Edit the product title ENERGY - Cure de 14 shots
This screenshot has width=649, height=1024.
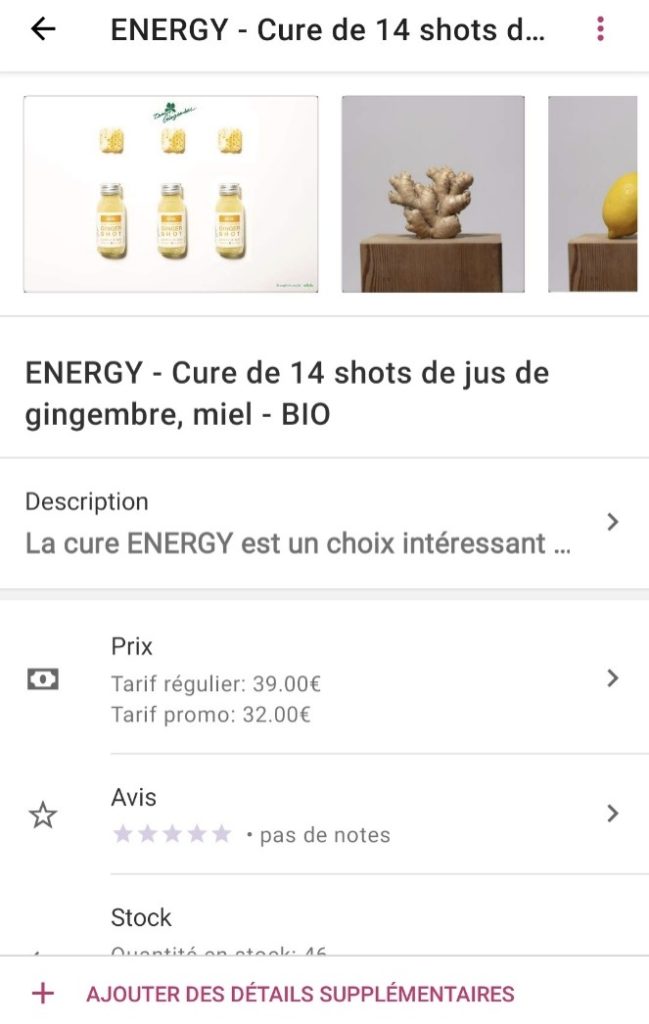click(x=287, y=393)
